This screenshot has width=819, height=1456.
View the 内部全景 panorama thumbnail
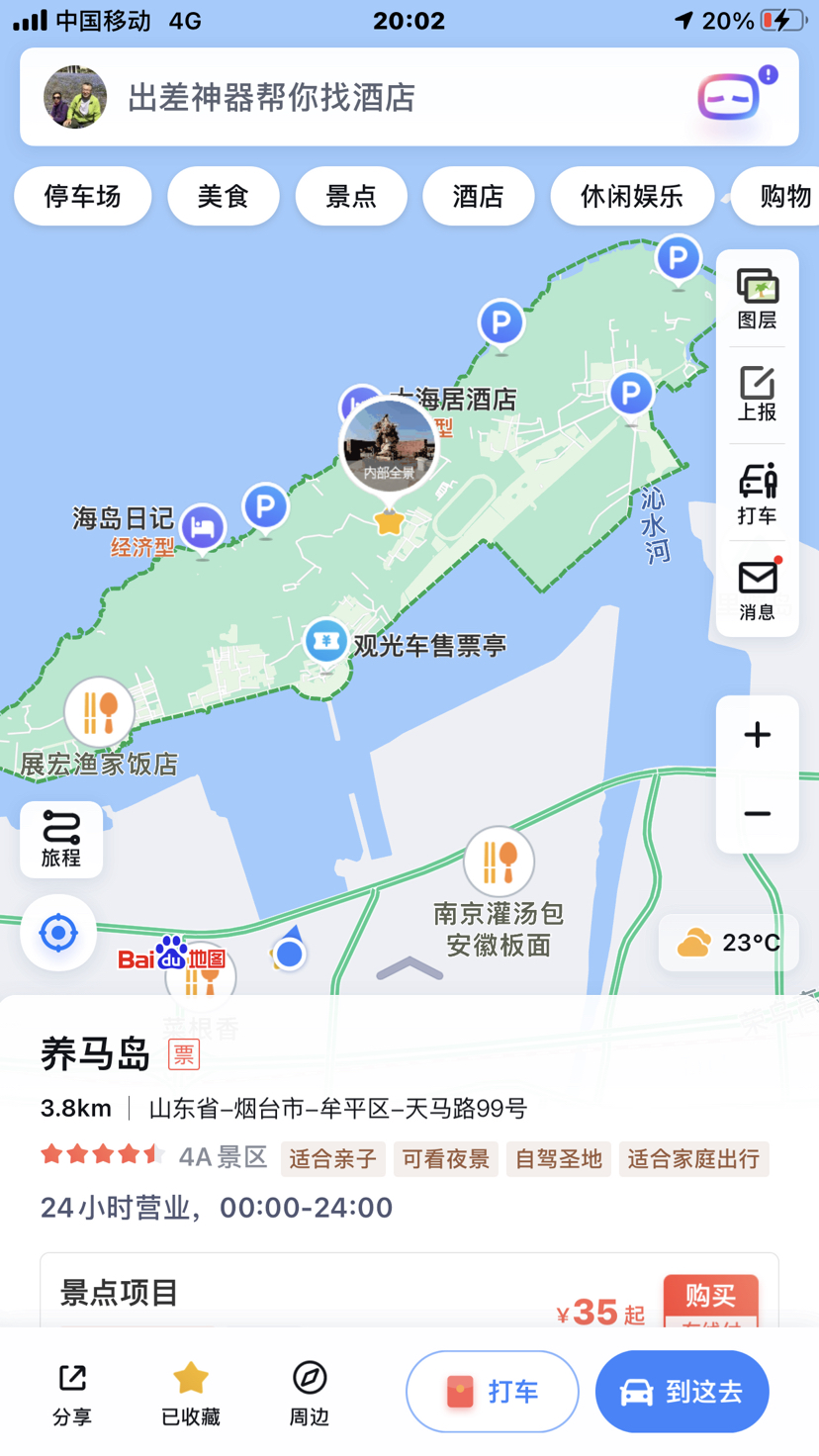point(388,447)
